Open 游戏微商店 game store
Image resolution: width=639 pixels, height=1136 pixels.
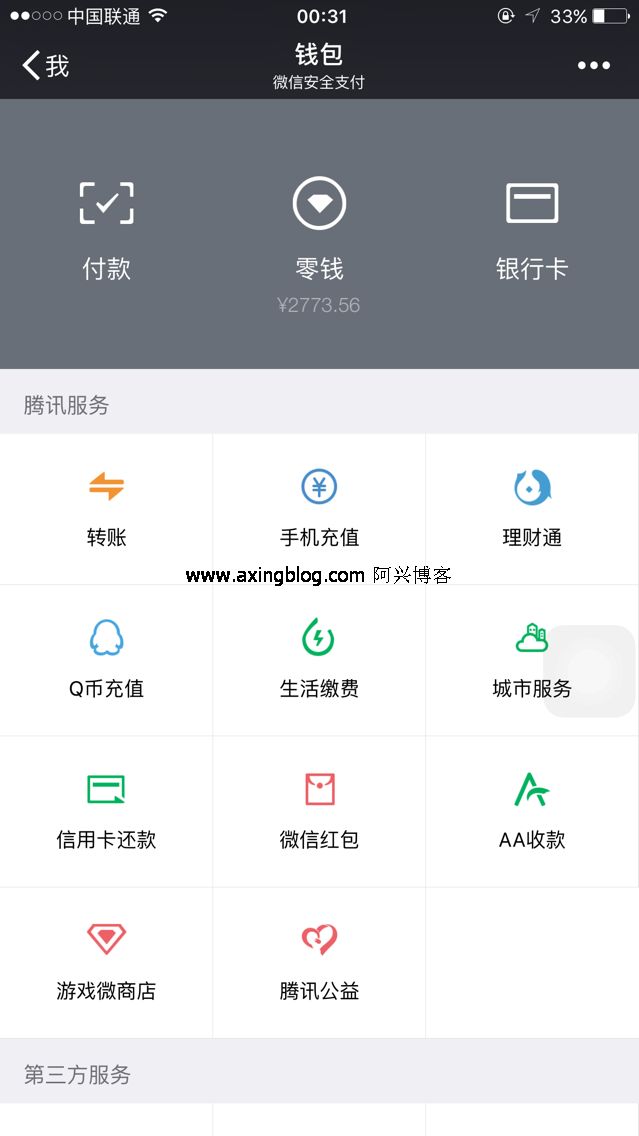106,962
